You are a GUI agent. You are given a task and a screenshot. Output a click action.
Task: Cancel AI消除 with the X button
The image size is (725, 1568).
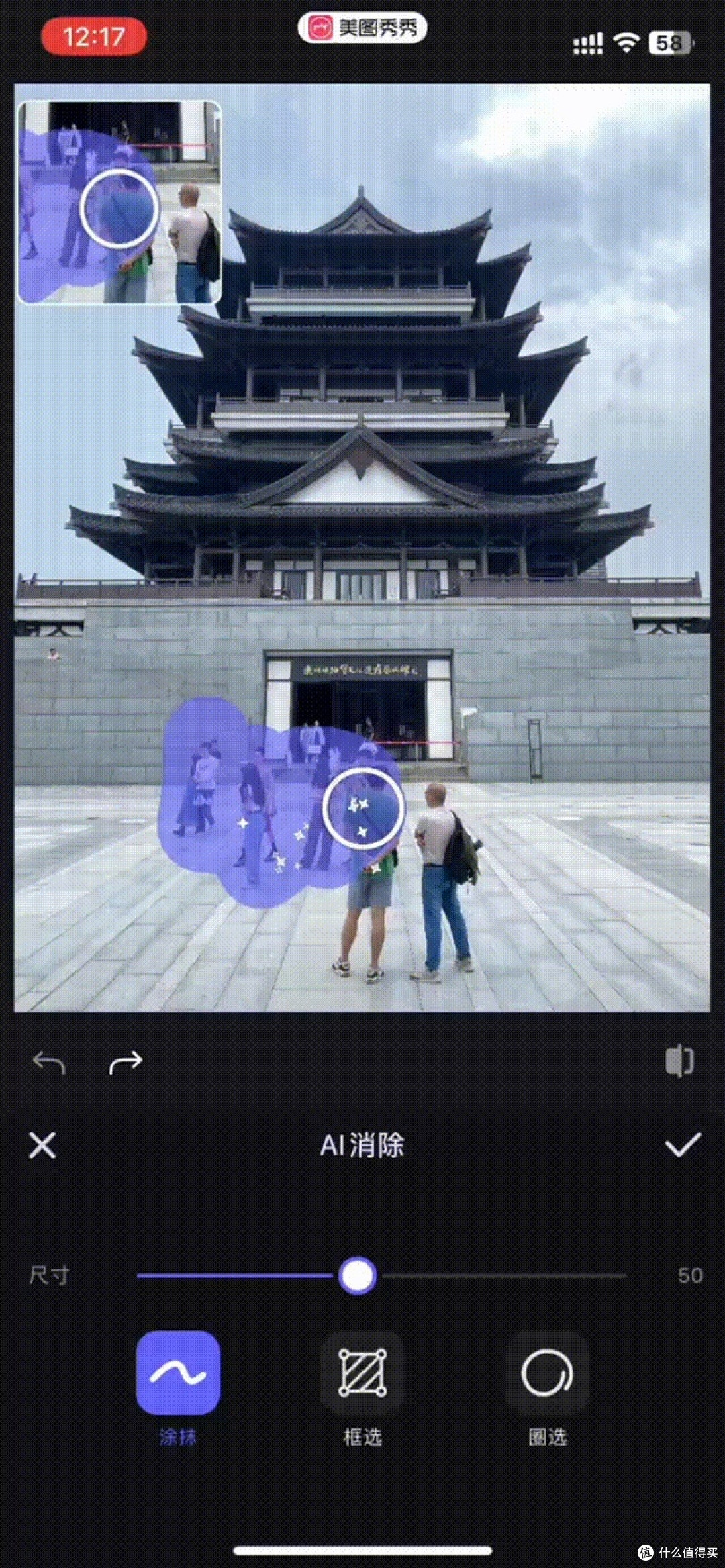pyautogui.click(x=42, y=1145)
